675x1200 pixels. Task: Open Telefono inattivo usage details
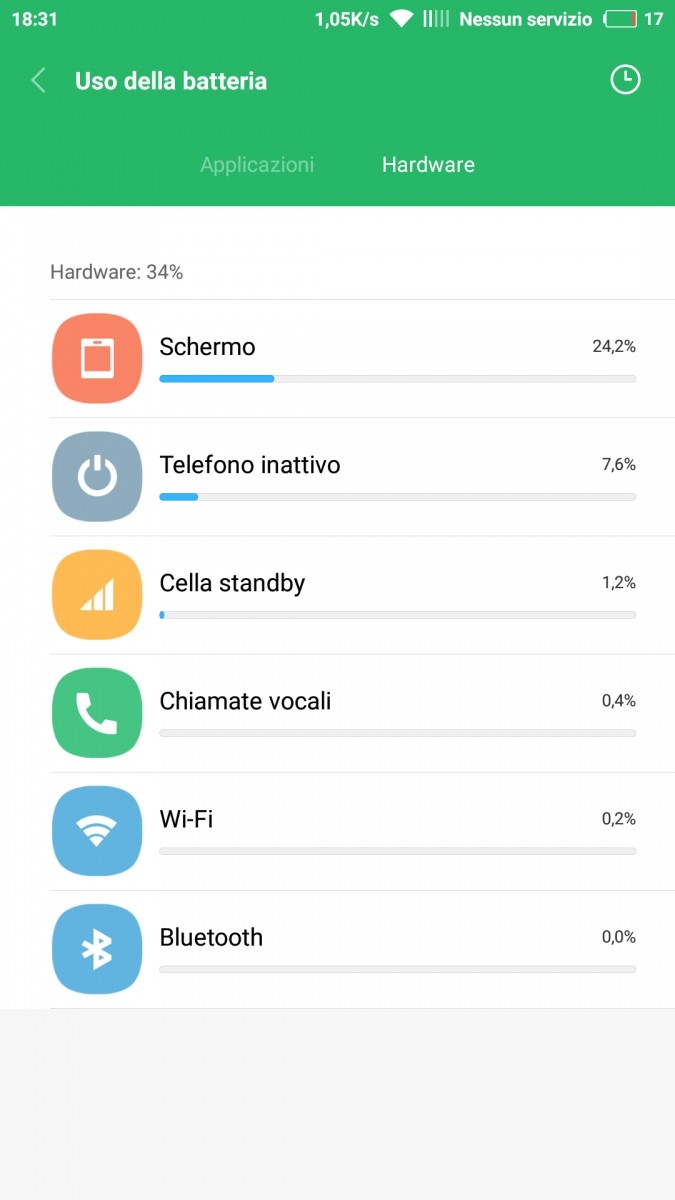[x=360, y=477]
